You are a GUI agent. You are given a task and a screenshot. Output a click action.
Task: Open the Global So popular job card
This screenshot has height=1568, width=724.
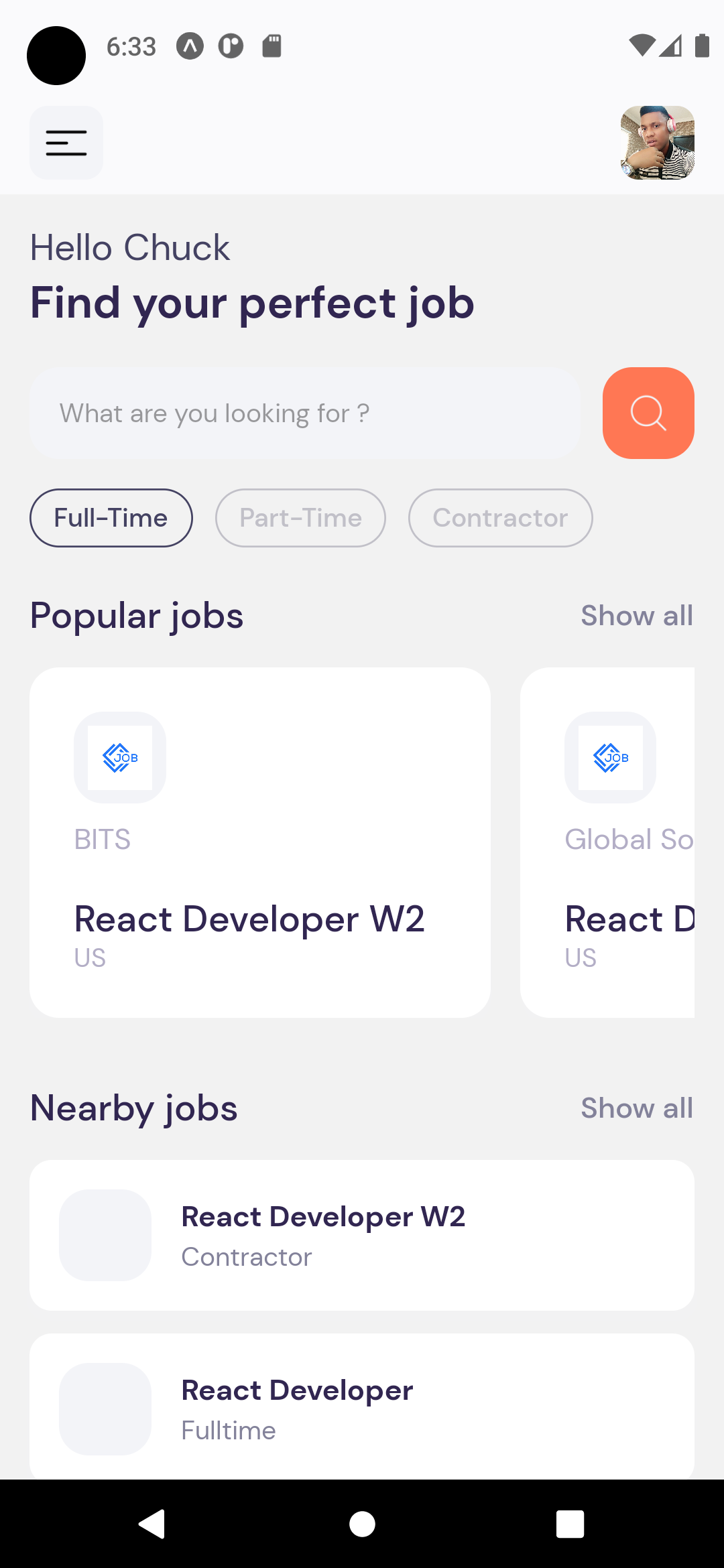click(607, 842)
